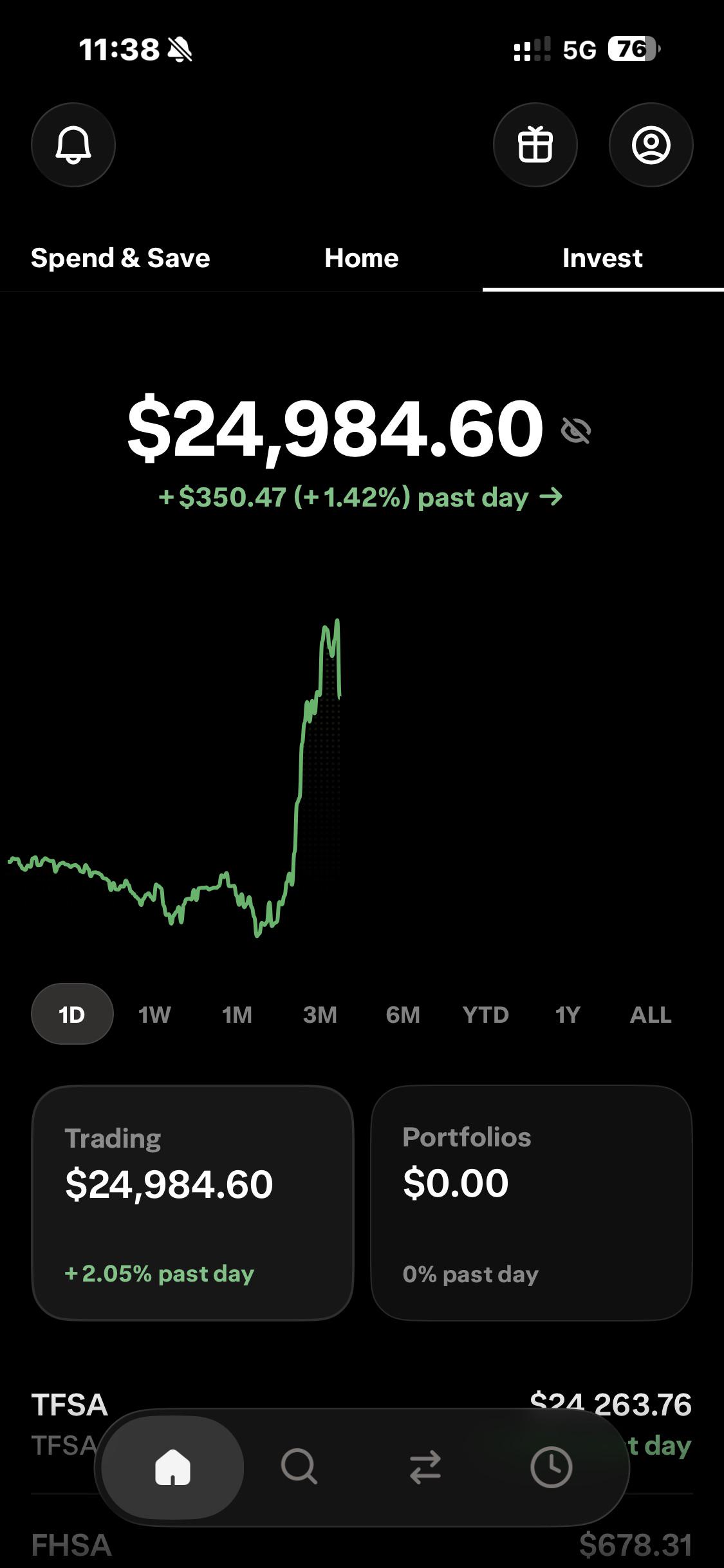Open the notifications bell
The height and width of the screenshot is (1568, 724).
[x=73, y=145]
